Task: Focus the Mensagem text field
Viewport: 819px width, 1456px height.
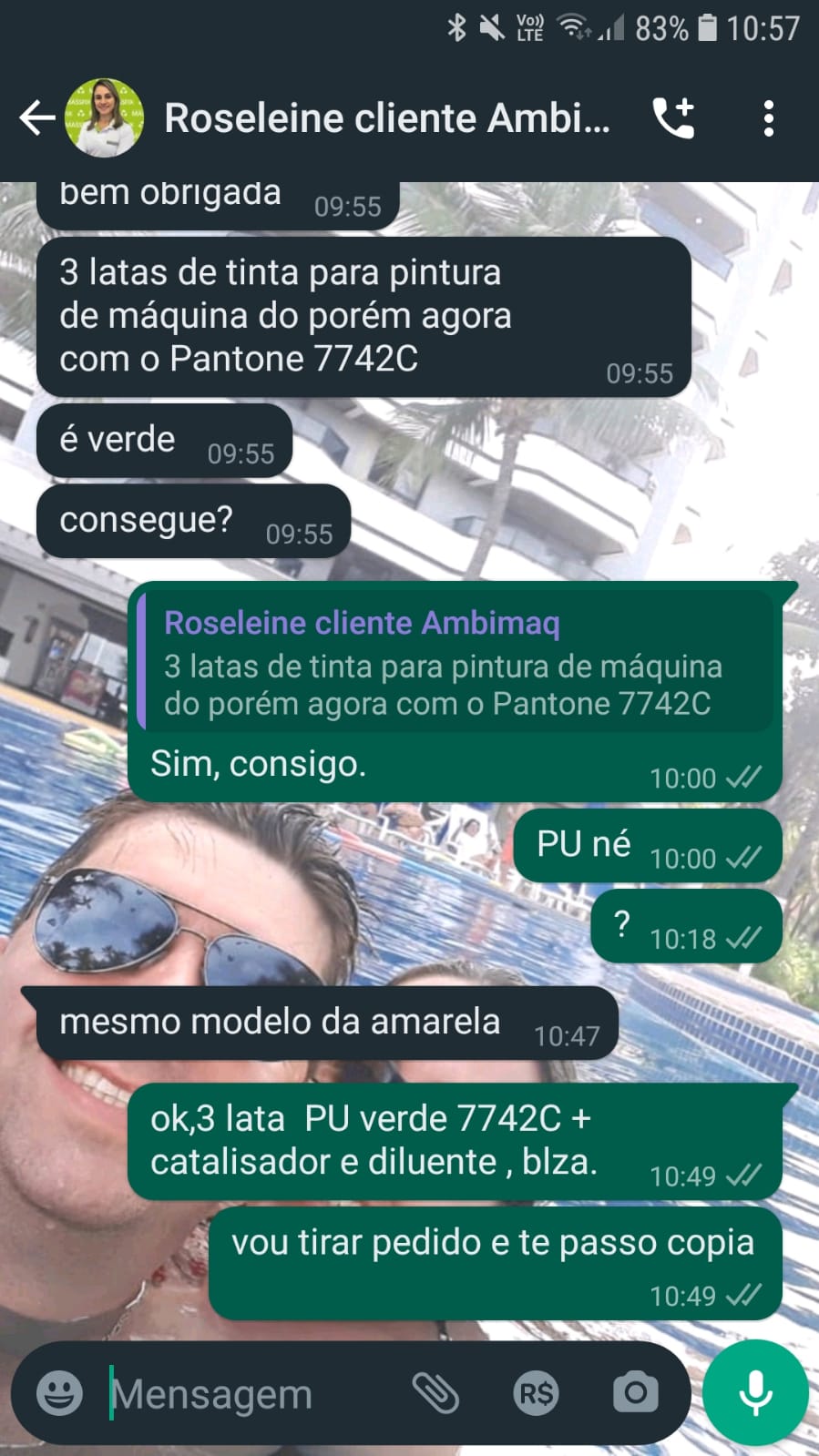Action: click(246, 1393)
